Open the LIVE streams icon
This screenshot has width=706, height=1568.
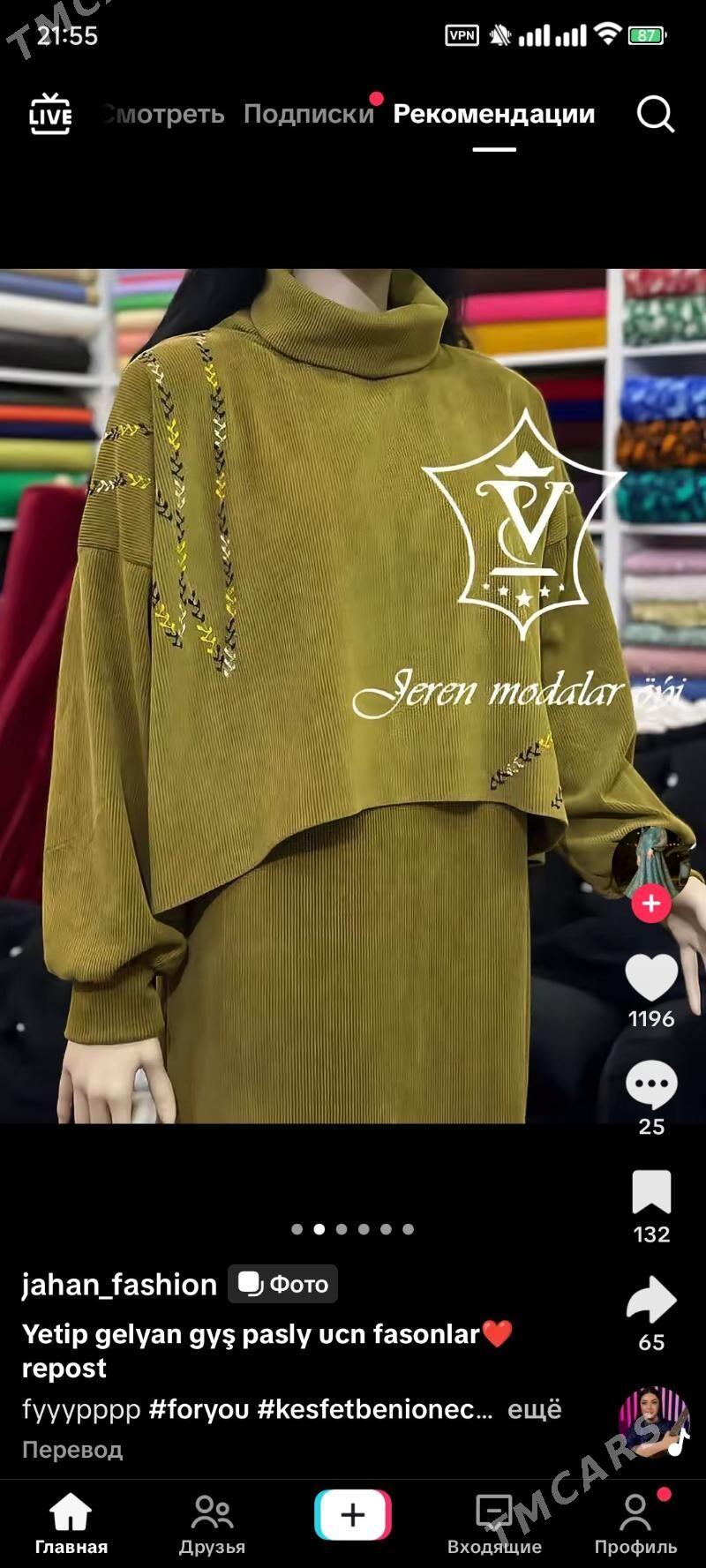pyautogui.click(x=50, y=114)
